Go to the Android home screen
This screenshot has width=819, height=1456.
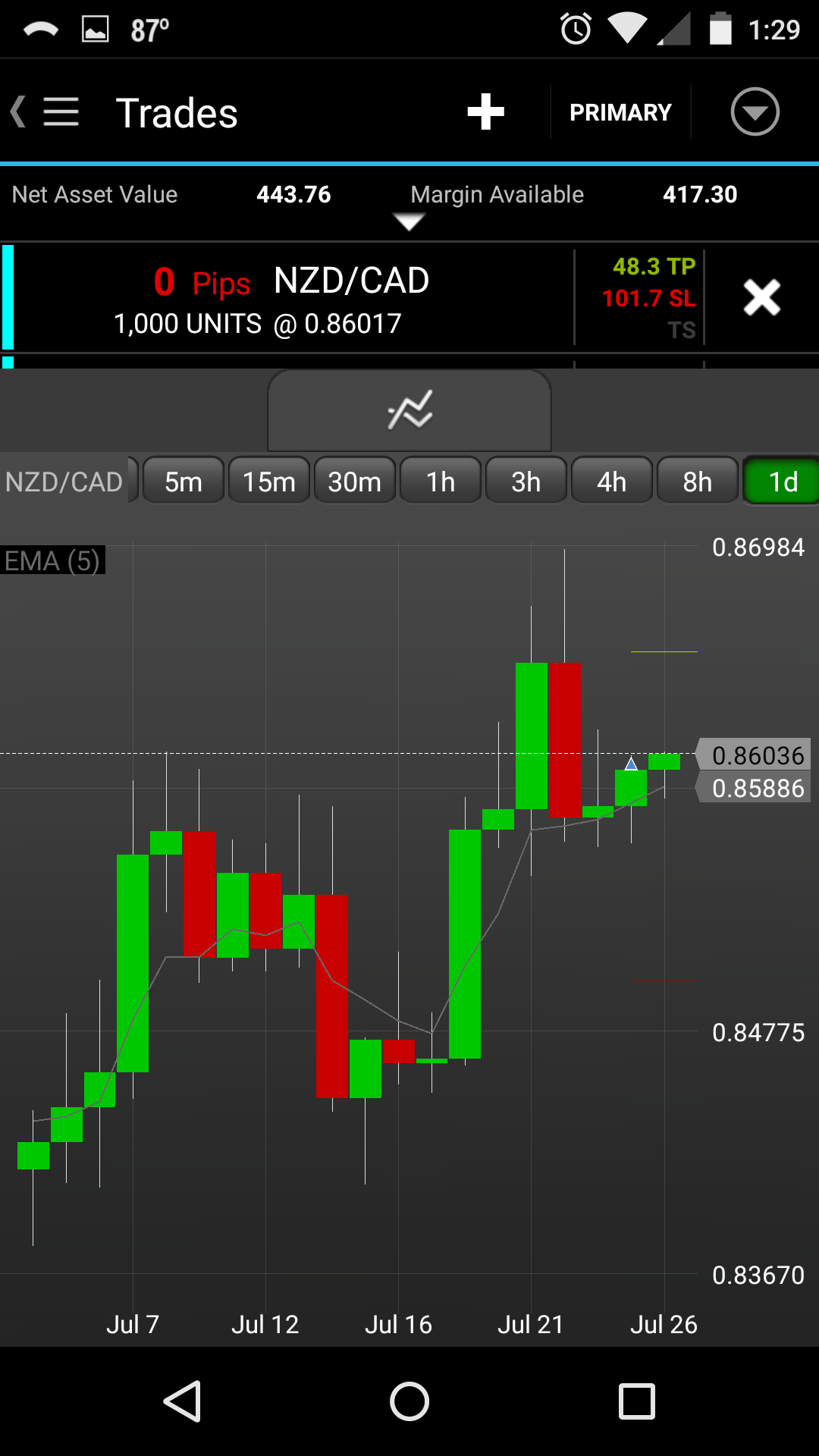point(409,1401)
